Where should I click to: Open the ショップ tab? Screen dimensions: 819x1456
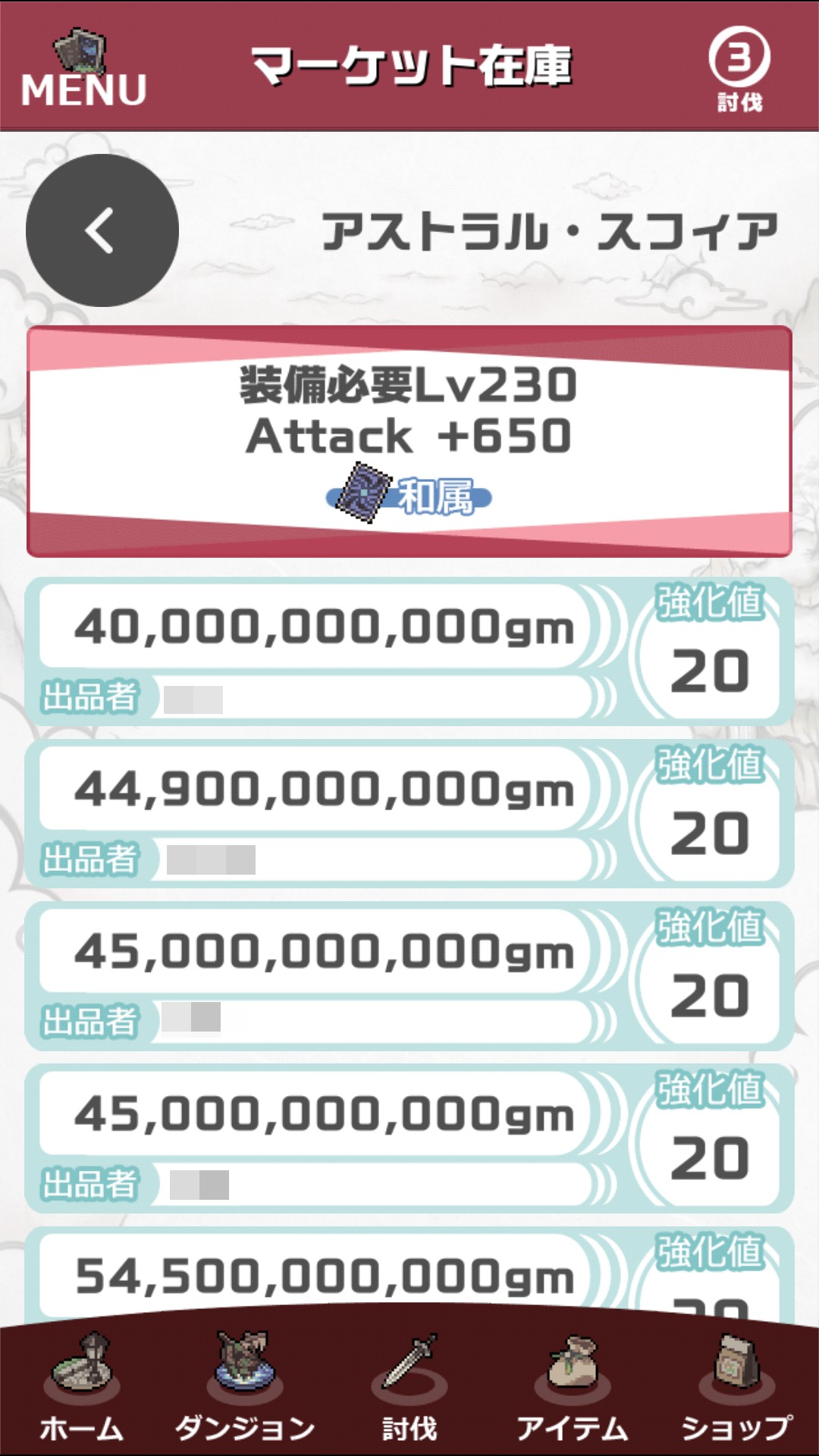pos(737,1393)
